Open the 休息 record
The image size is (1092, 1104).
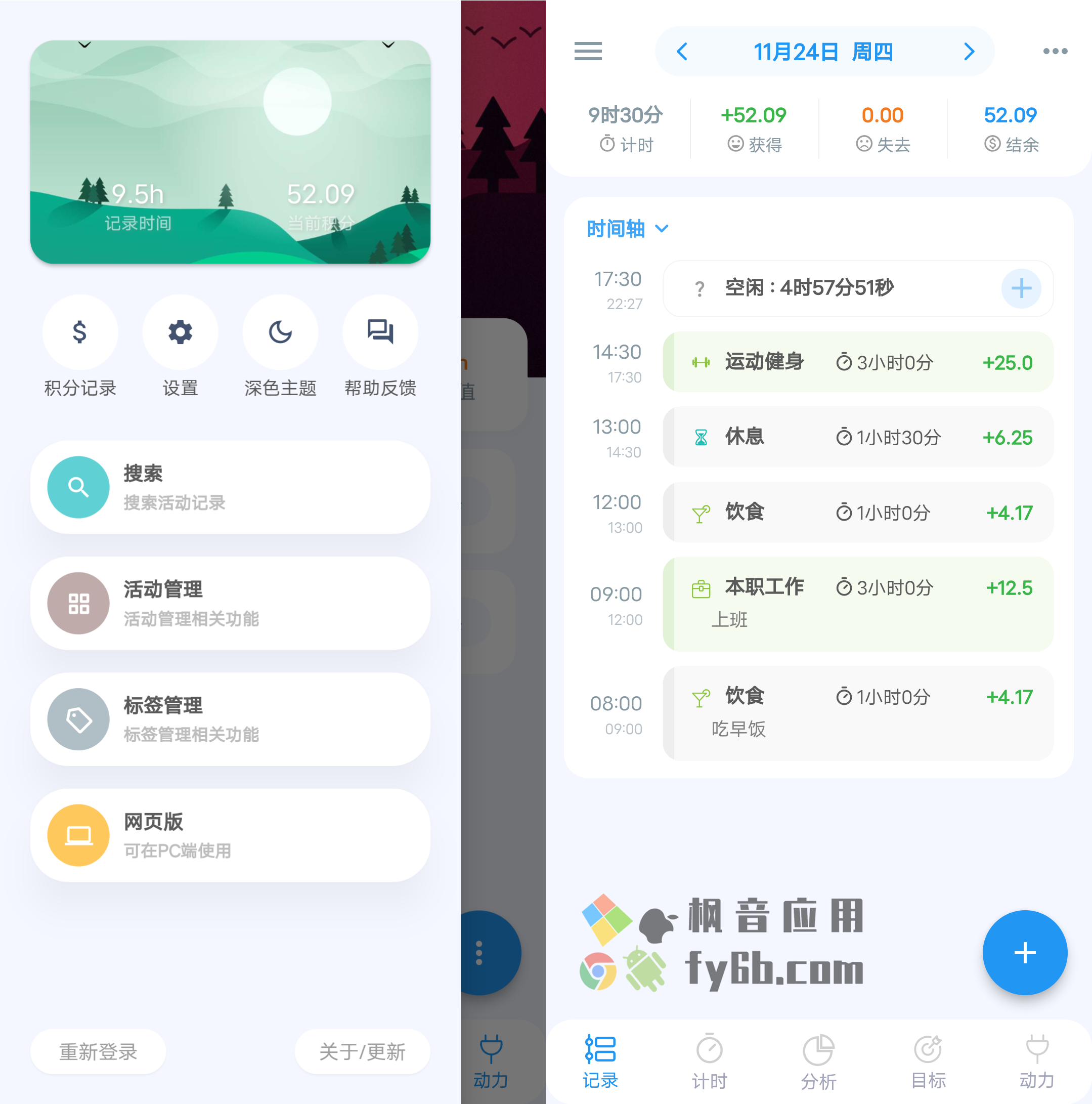857,437
